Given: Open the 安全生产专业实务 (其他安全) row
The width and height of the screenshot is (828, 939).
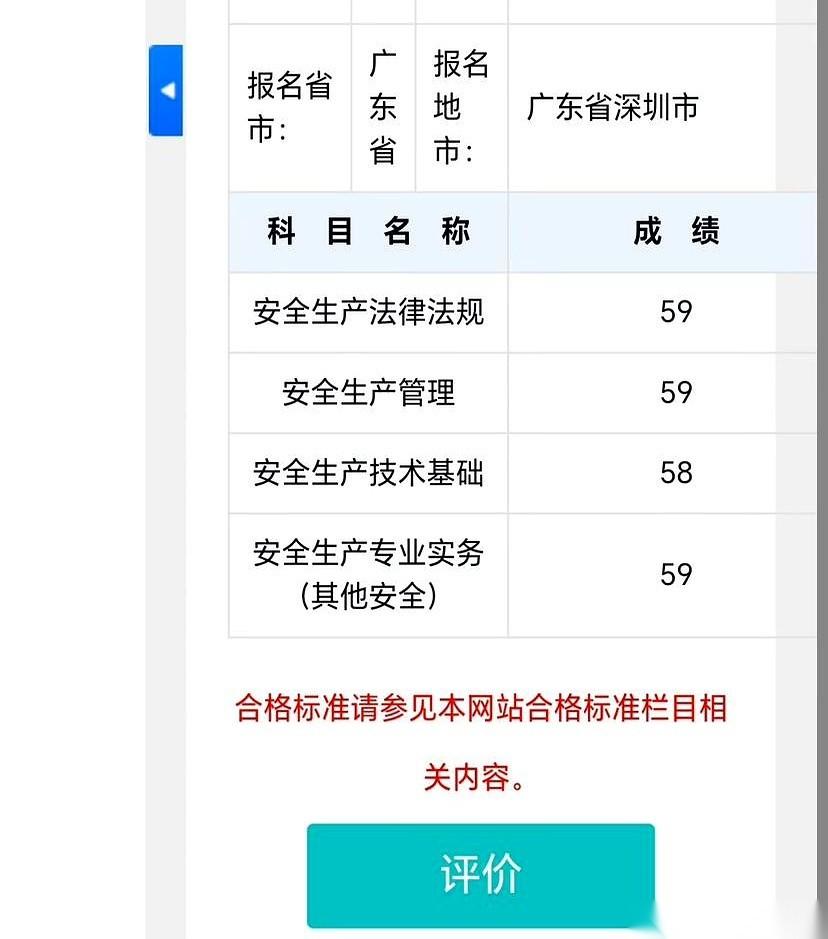Looking at the screenshot, I should click(366, 575).
